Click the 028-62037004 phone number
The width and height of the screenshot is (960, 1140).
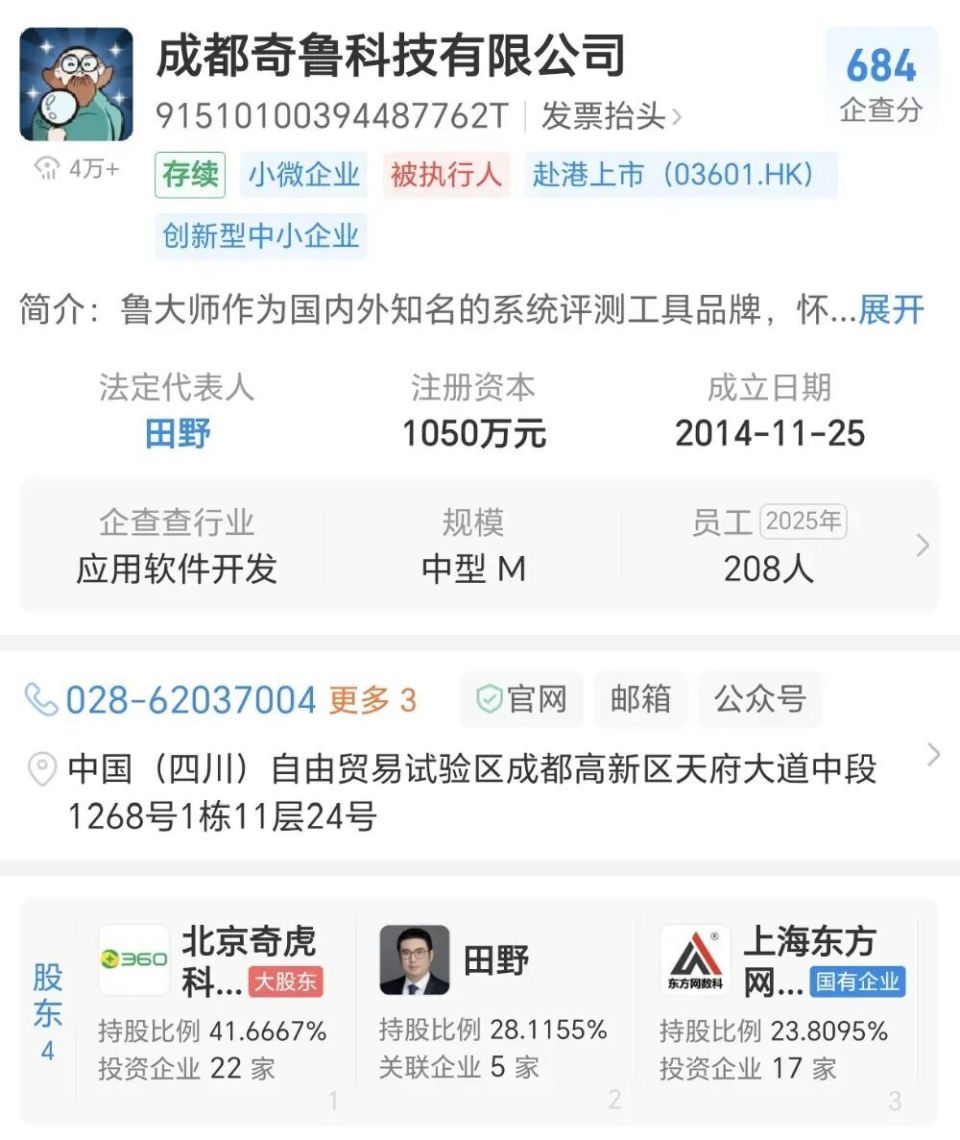click(x=189, y=700)
